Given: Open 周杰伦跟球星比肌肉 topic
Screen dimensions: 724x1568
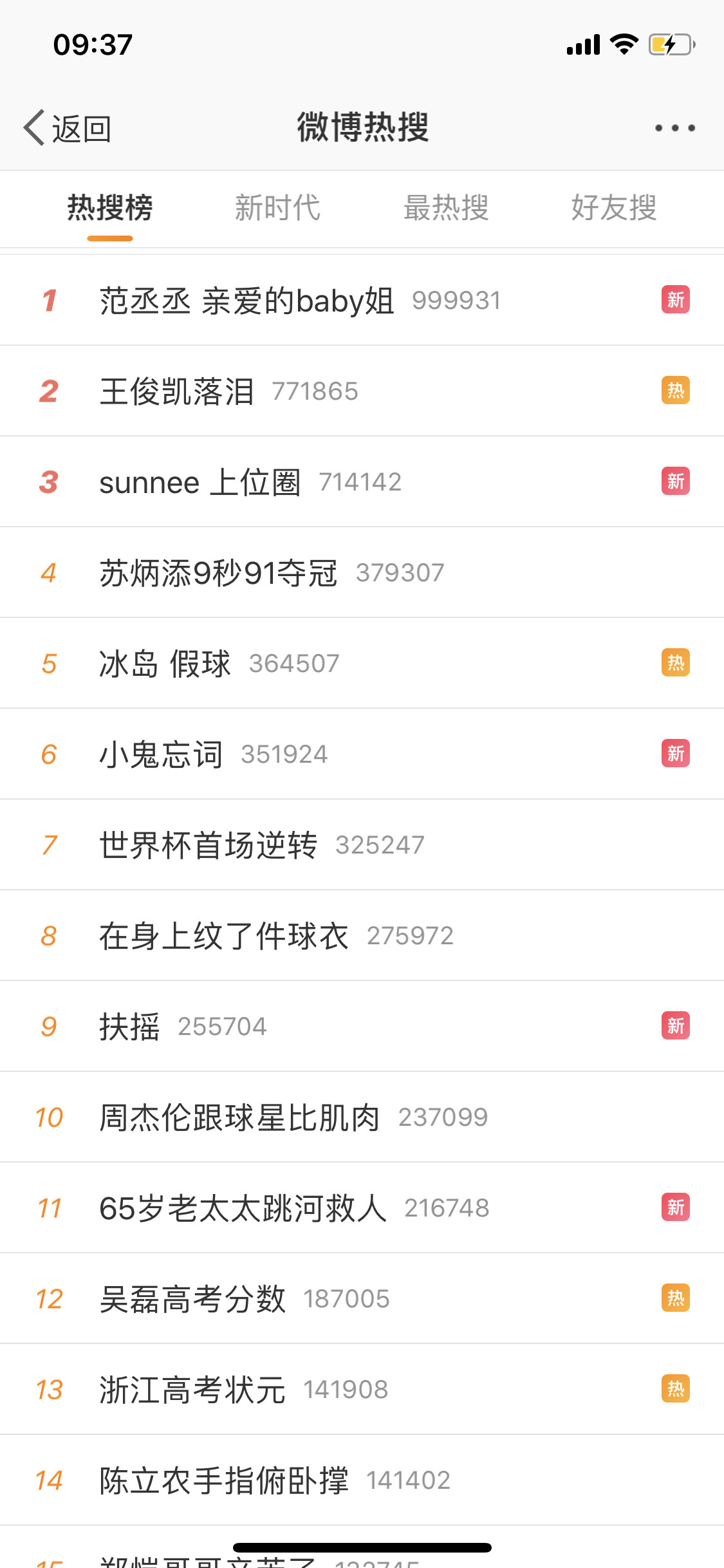Looking at the screenshot, I should (x=239, y=1117).
